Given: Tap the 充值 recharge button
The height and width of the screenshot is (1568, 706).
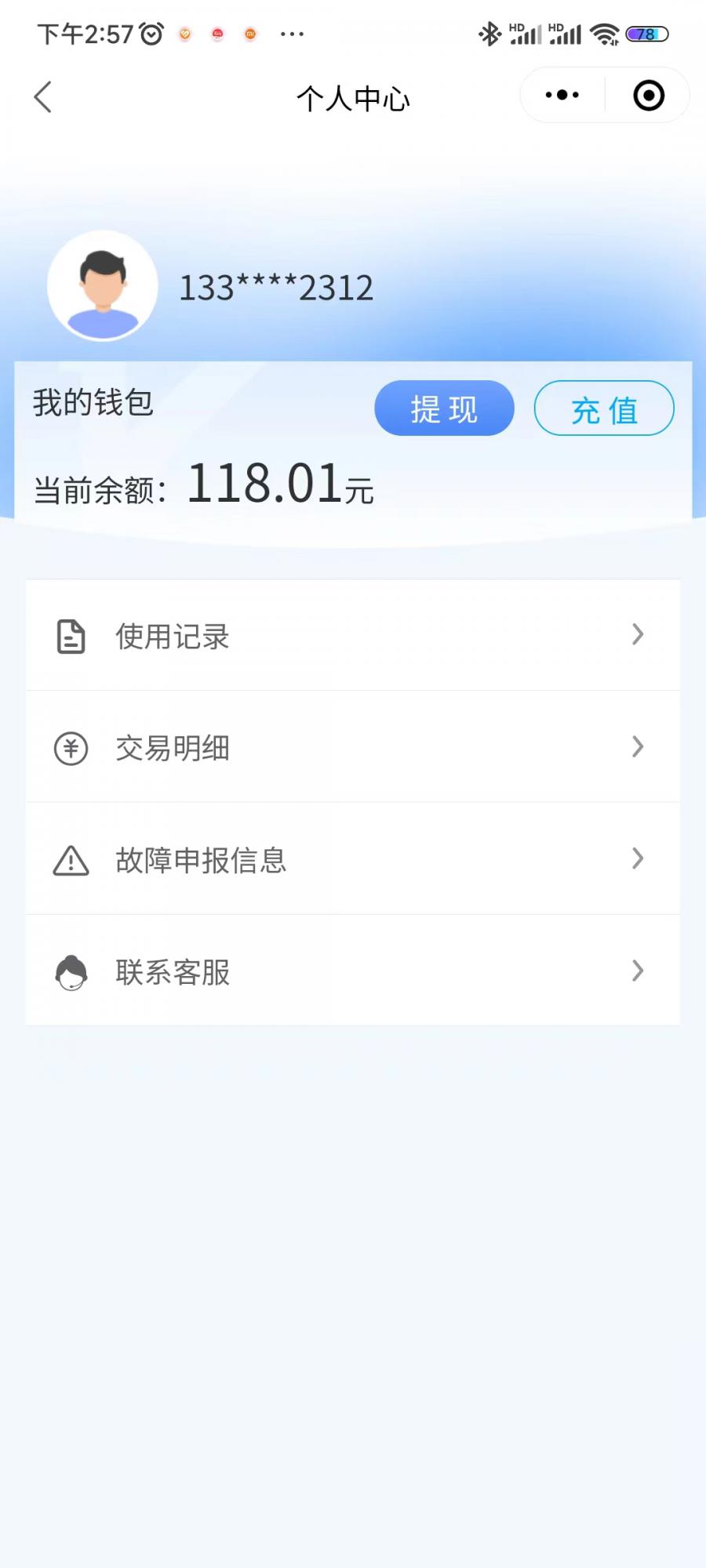Looking at the screenshot, I should click(604, 408).
